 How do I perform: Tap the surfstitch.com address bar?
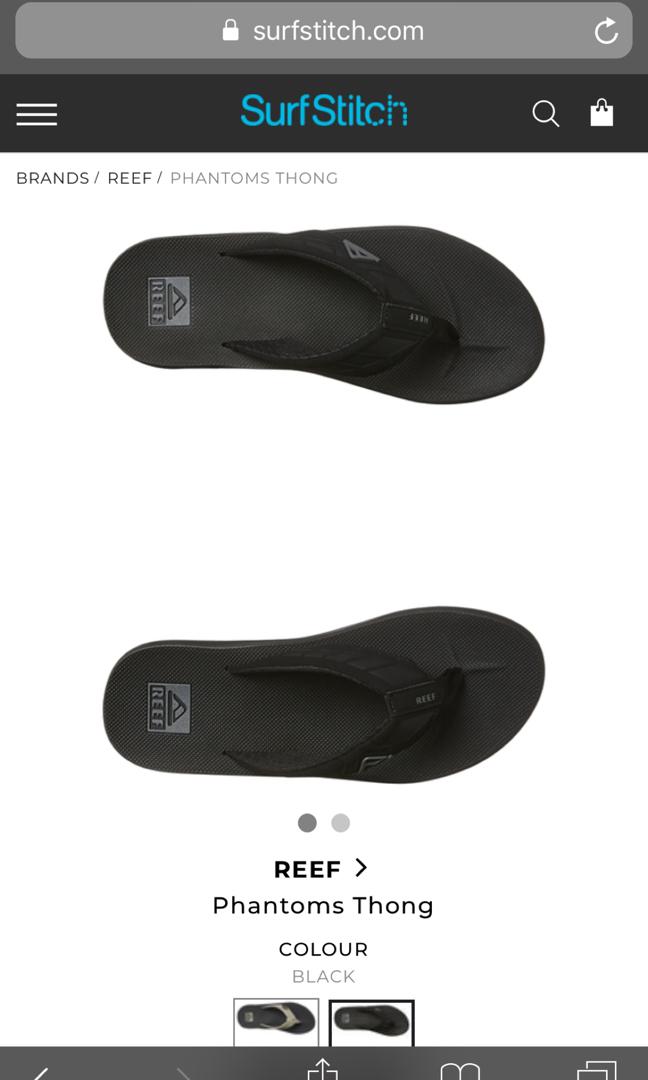coord(323,31)
